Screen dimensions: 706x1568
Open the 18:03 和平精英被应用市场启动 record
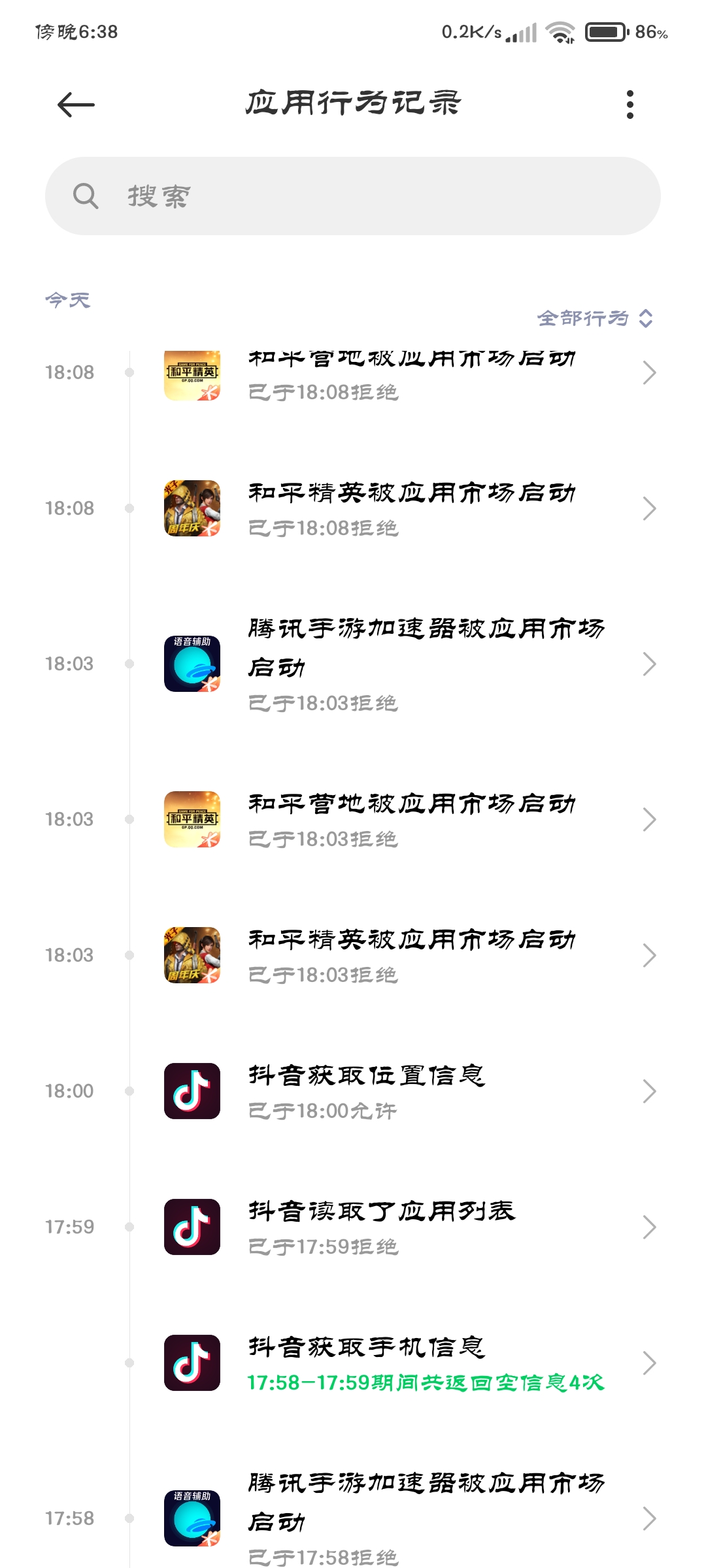coord(412,955)
